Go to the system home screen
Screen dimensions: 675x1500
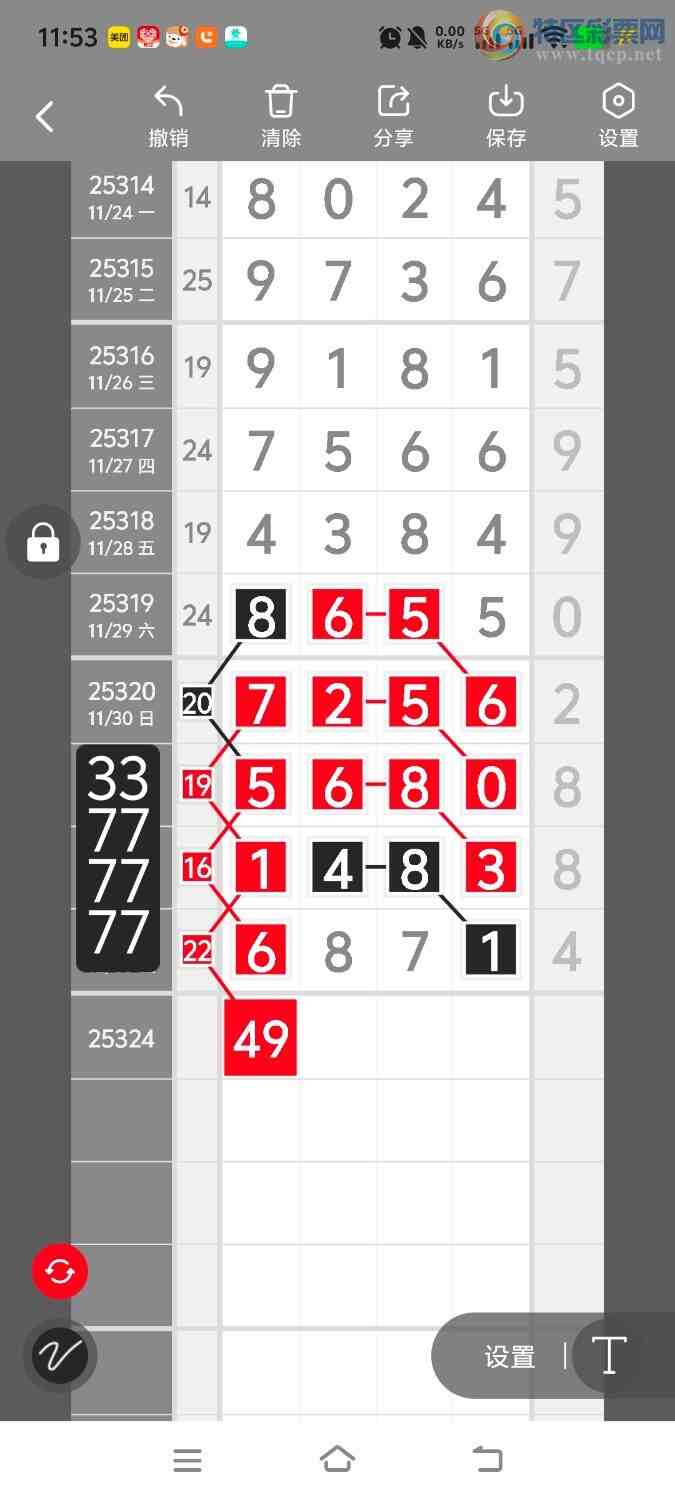coord(337,1460)
